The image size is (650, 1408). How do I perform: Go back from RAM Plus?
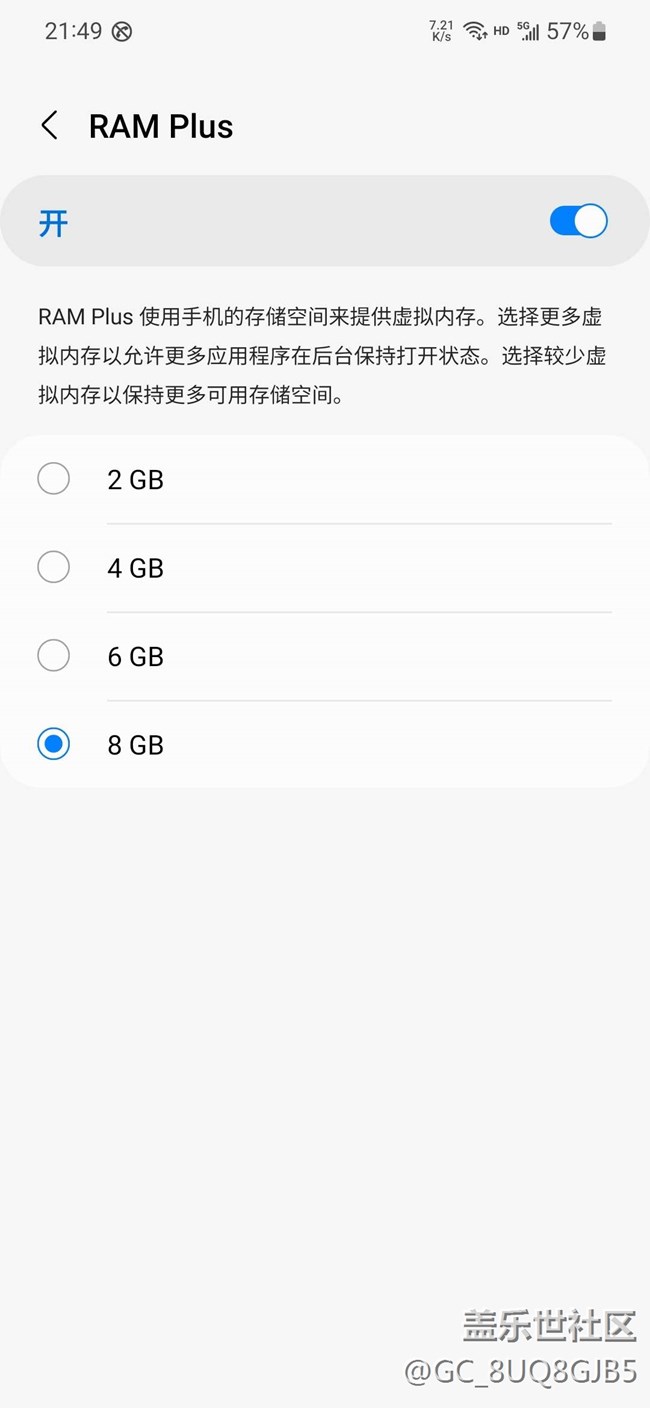pos(49,126)
